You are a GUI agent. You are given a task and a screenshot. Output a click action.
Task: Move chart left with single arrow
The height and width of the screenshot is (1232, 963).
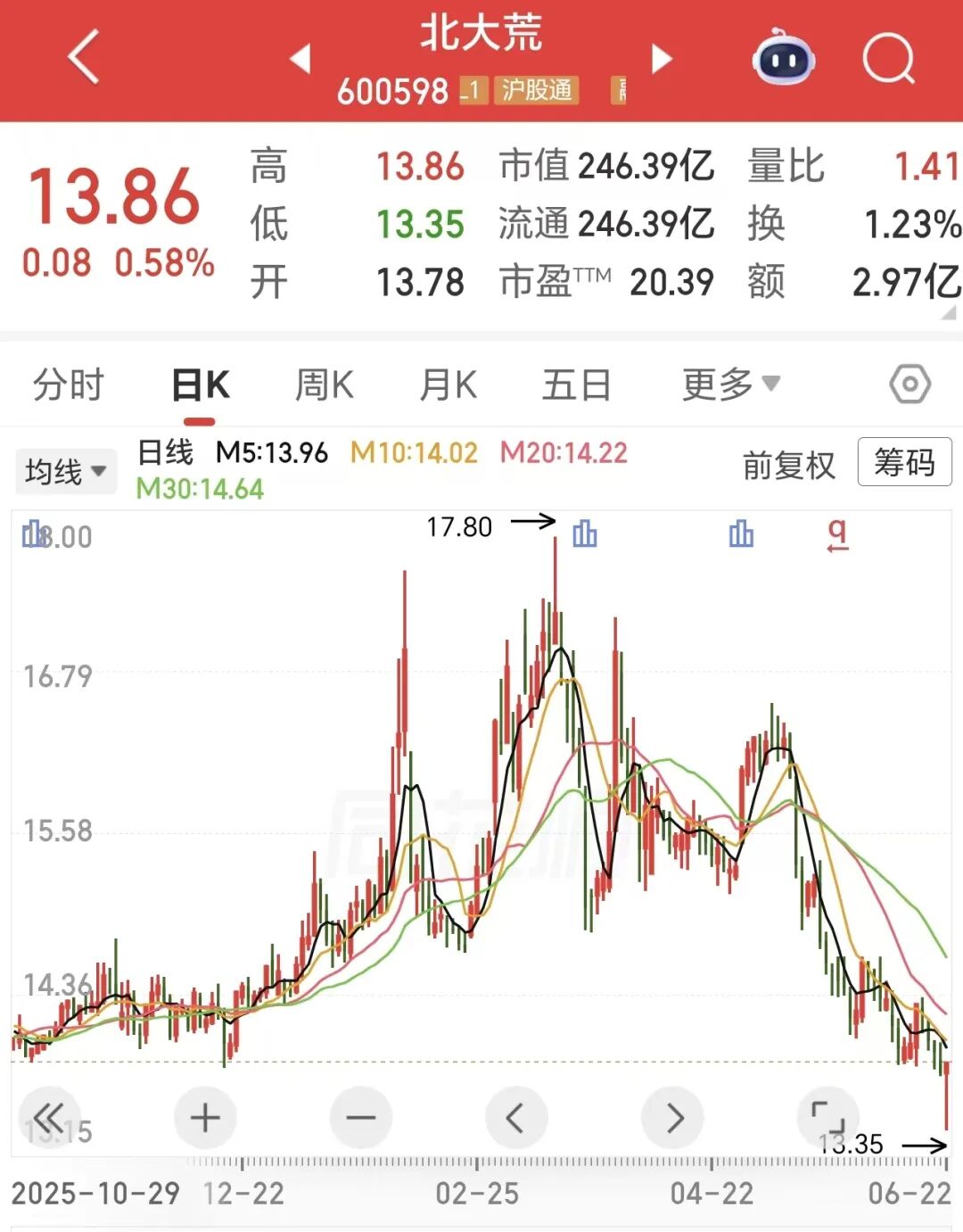coord(515,1117)
